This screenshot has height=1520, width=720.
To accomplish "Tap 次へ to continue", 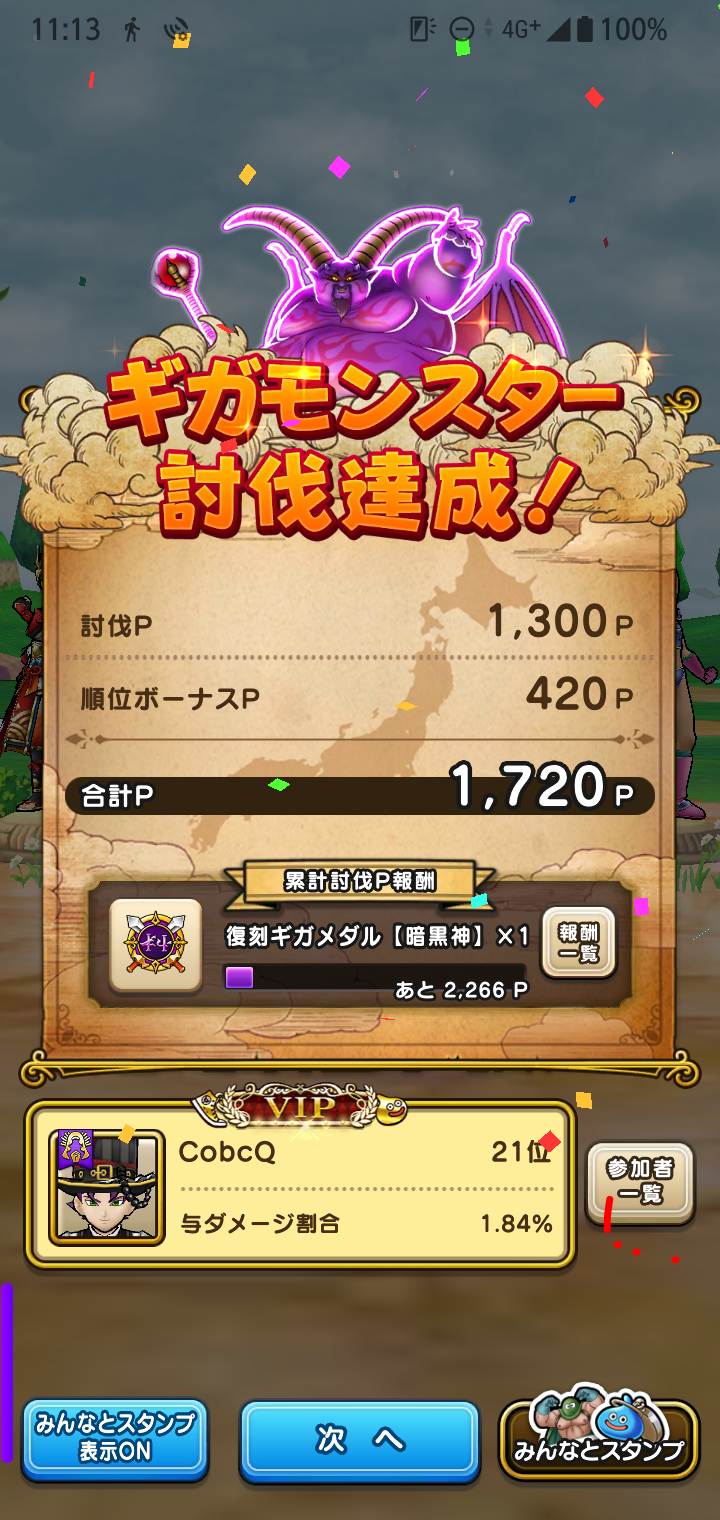I will tap(360, 1440).
